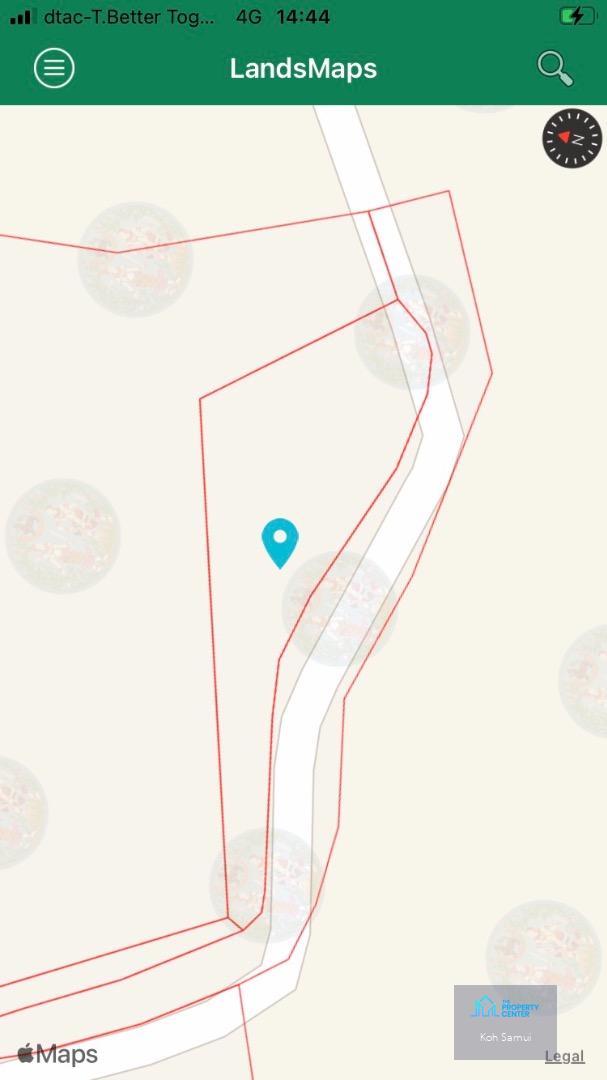Screen dimensions: 607x1080
Task: Tap the search magnifier icon
Action: (555, 68)
